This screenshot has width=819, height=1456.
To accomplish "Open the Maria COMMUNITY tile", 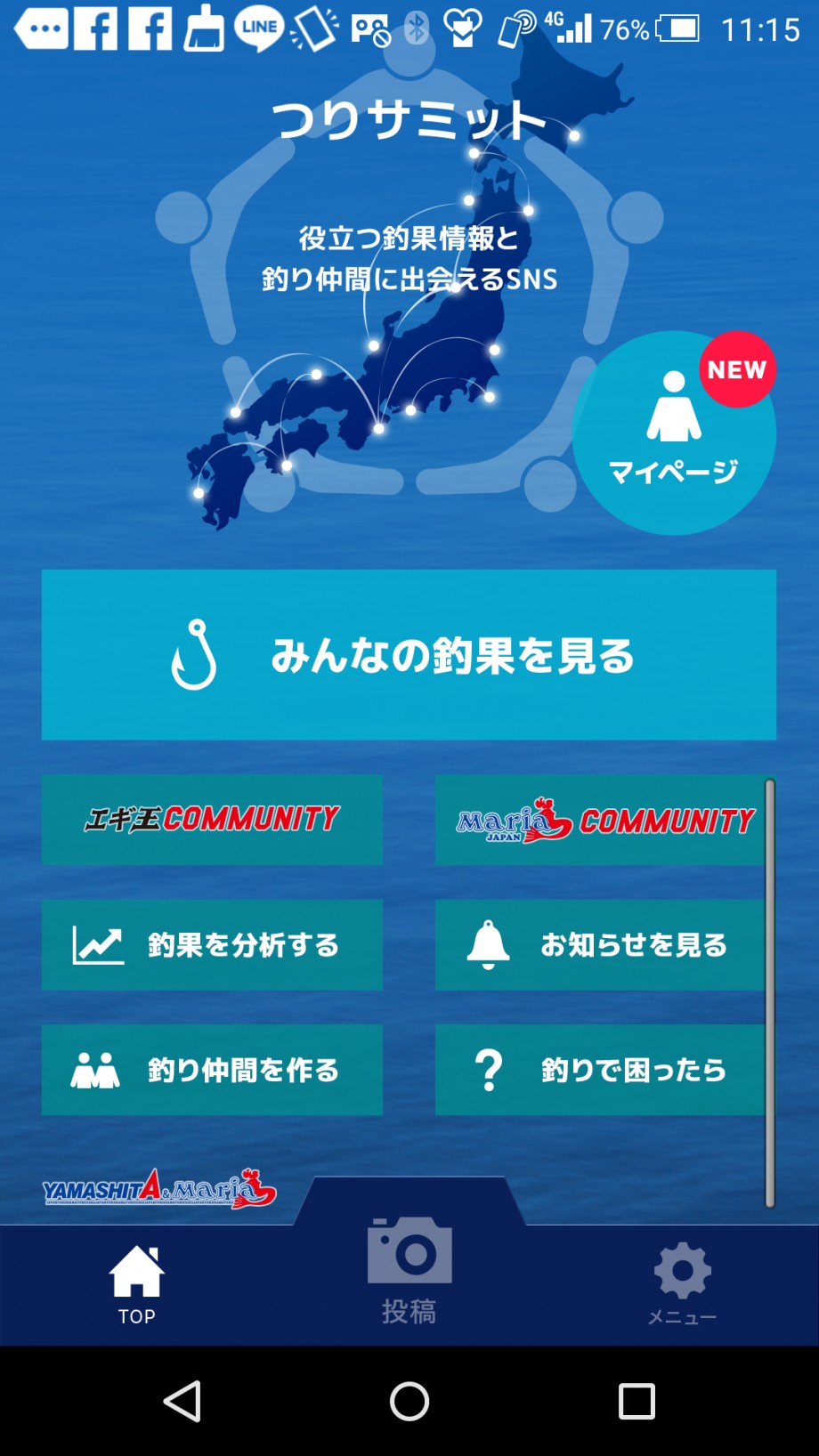I will (x=600, y=820).
